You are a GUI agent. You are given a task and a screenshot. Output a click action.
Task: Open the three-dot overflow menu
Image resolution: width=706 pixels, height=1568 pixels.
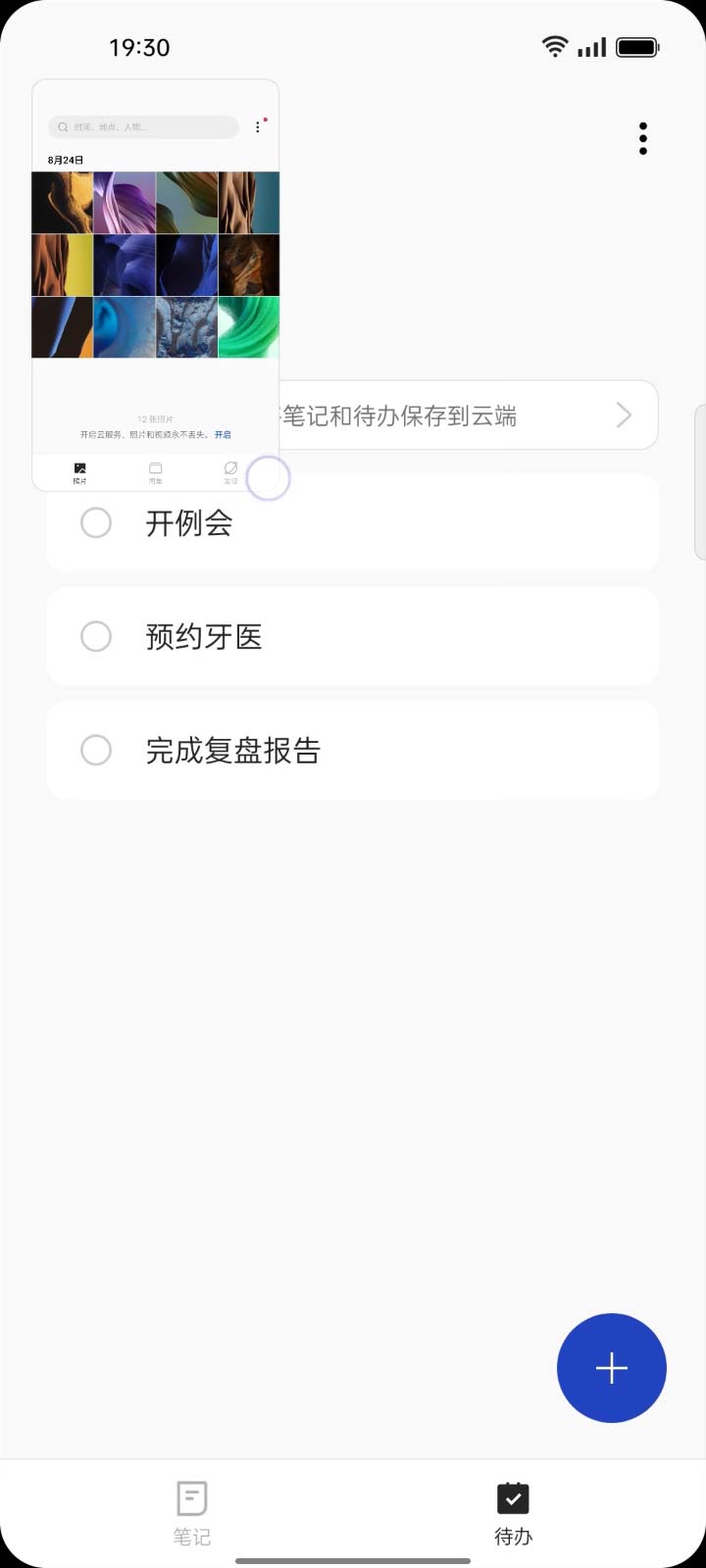(x=643, y=139)
